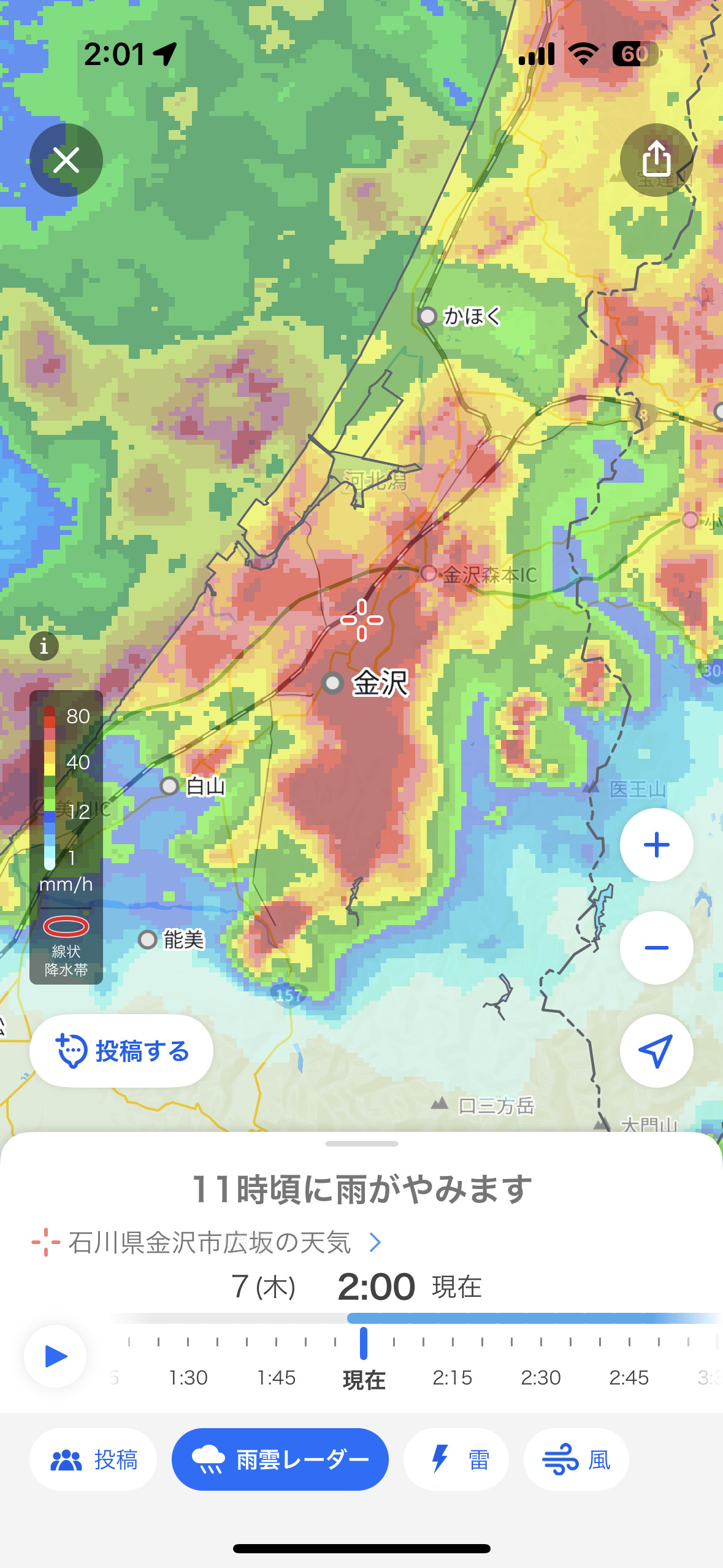Switch to the 投稿 tab
The height and width of the screenshot is (1568, 723).
tap(93, 1459)
